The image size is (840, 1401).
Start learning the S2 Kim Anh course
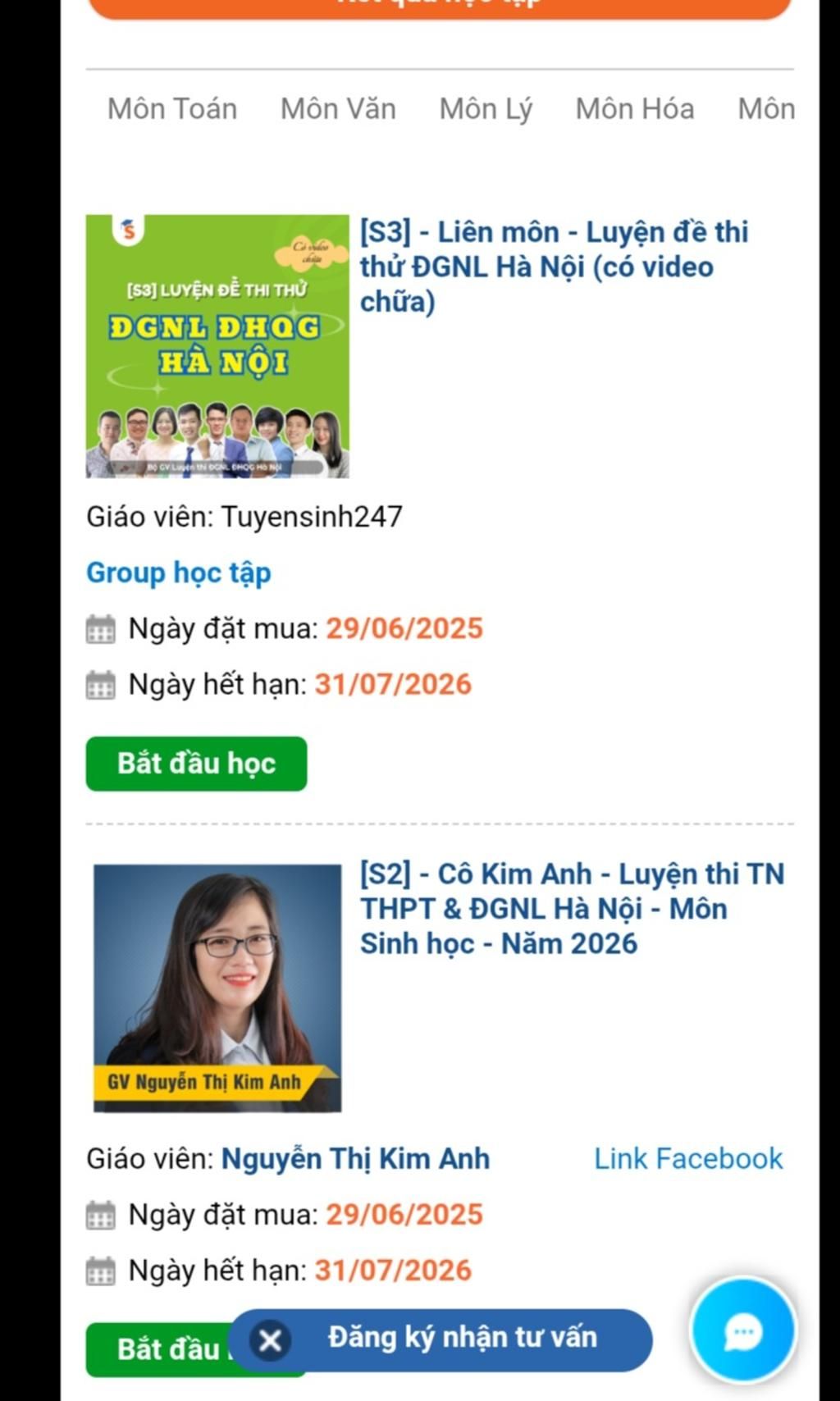[156, 1350]
